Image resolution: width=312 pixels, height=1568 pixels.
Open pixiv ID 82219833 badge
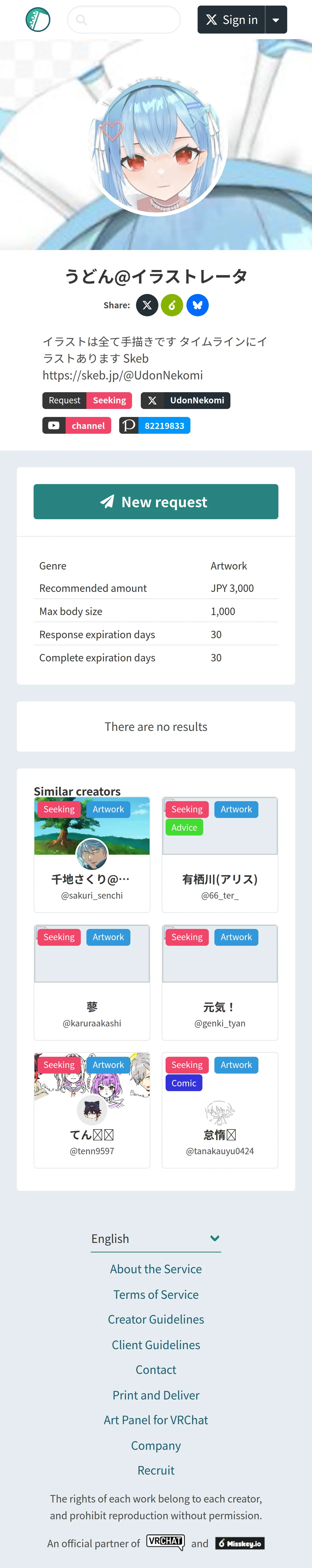click(155, 425)
